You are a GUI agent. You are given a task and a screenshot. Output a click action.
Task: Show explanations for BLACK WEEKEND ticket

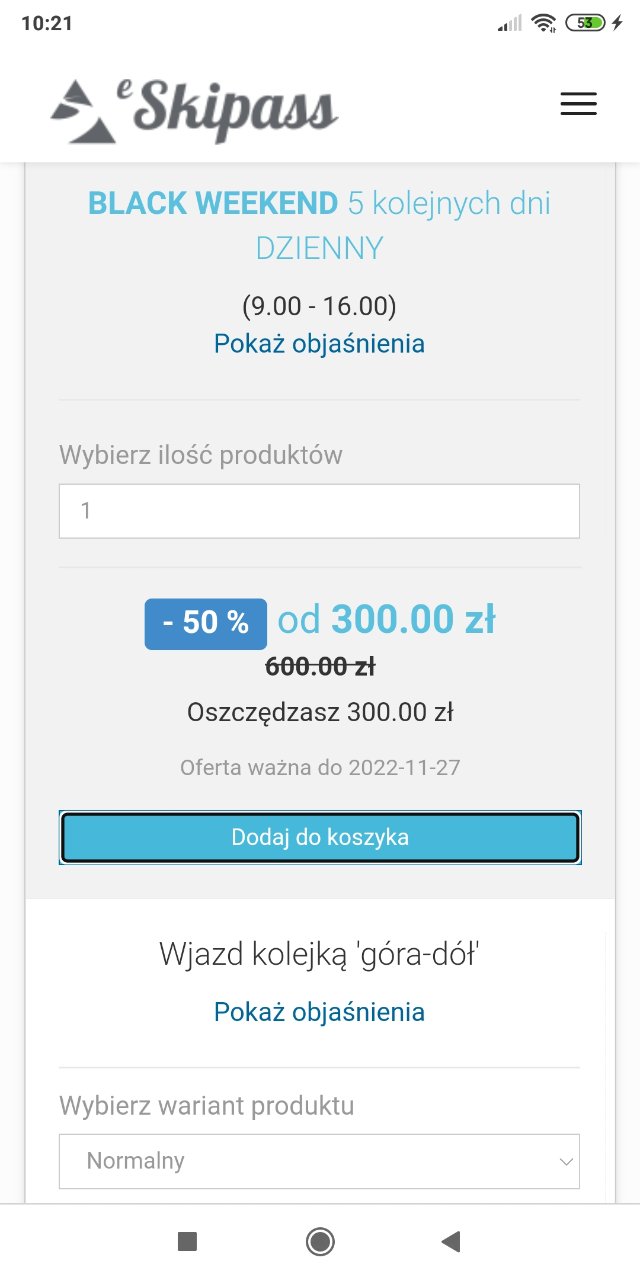click(x=319, y=344)
